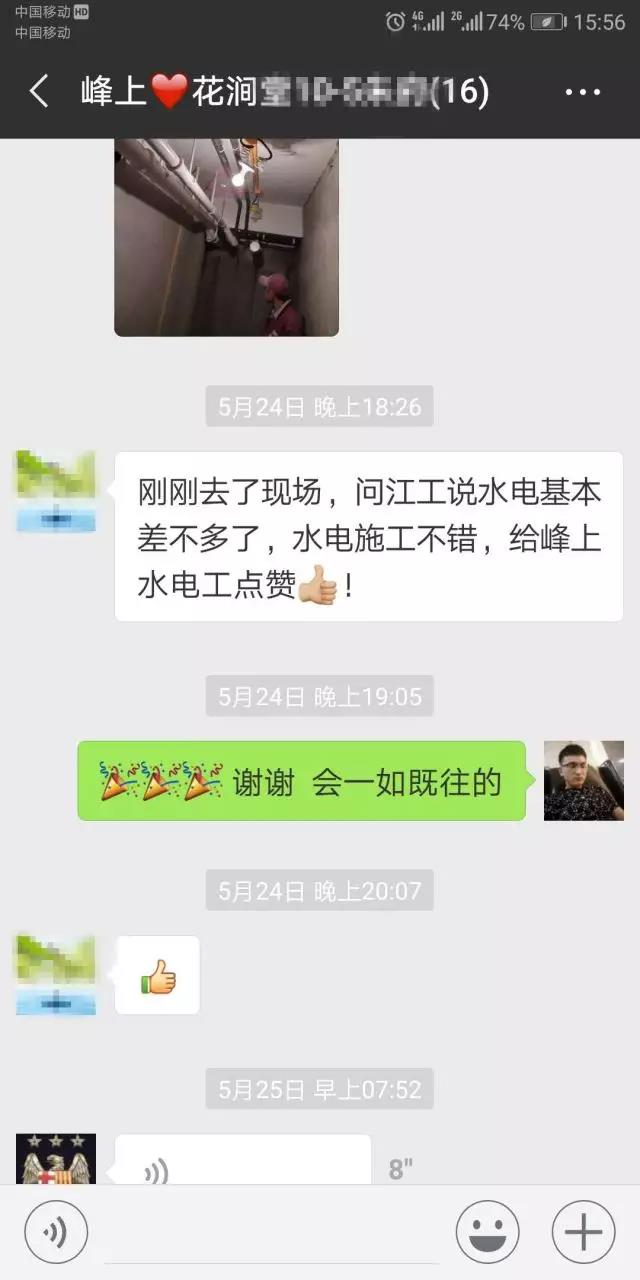Screen dimensions: 640x1280
Task: View the photo of the worker on site
Action: tap(226, 237)
